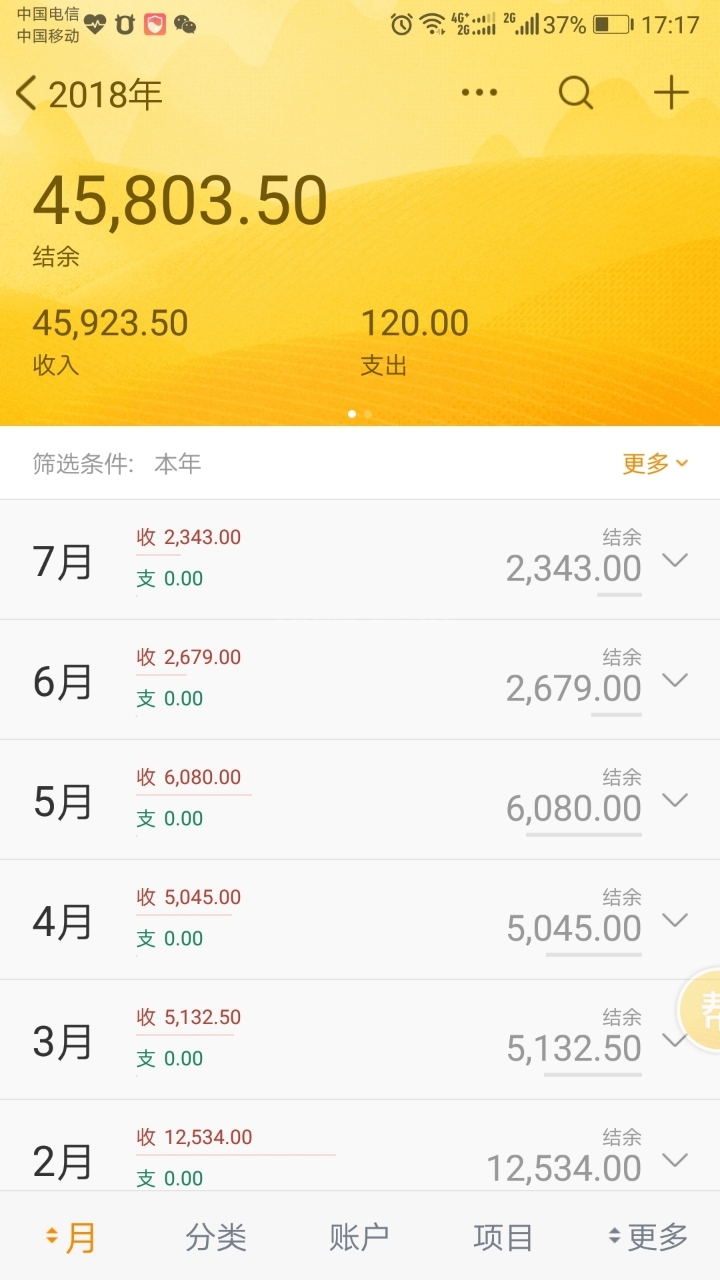Go back from the 2018年 screen
720x1280 pixels.
click(x=27, y=94)
